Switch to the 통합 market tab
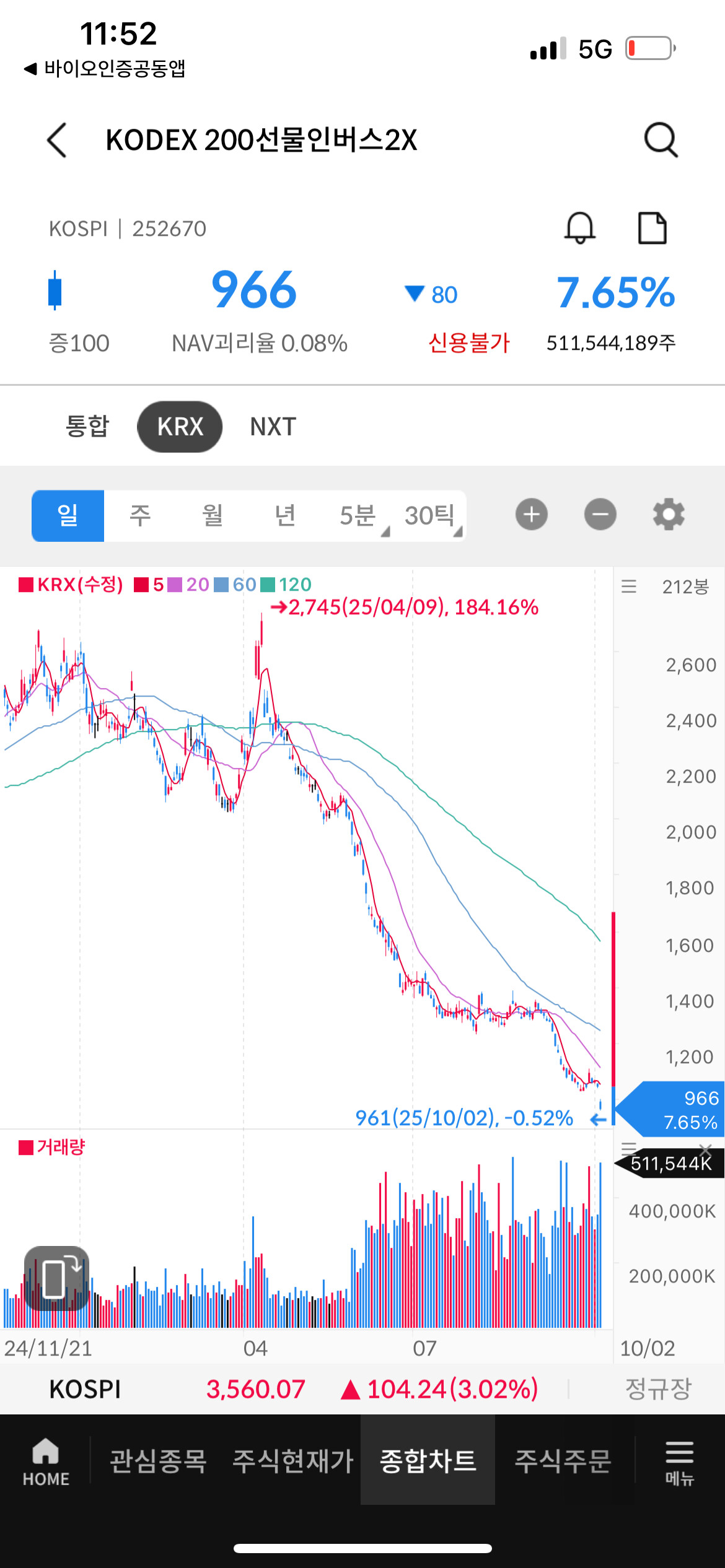The height and width of the screenshot is (1568, 725). [x=87, y=427]
